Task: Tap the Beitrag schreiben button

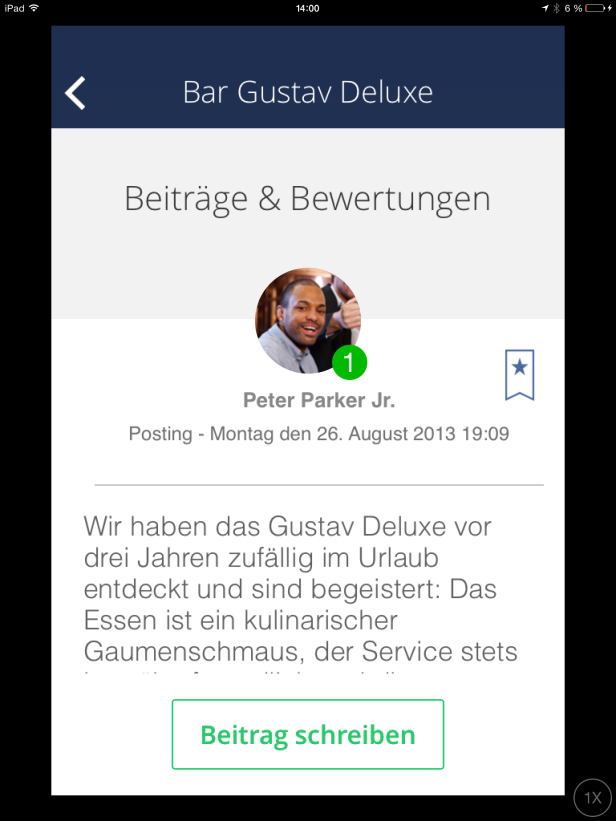Action: click(307, 735)
